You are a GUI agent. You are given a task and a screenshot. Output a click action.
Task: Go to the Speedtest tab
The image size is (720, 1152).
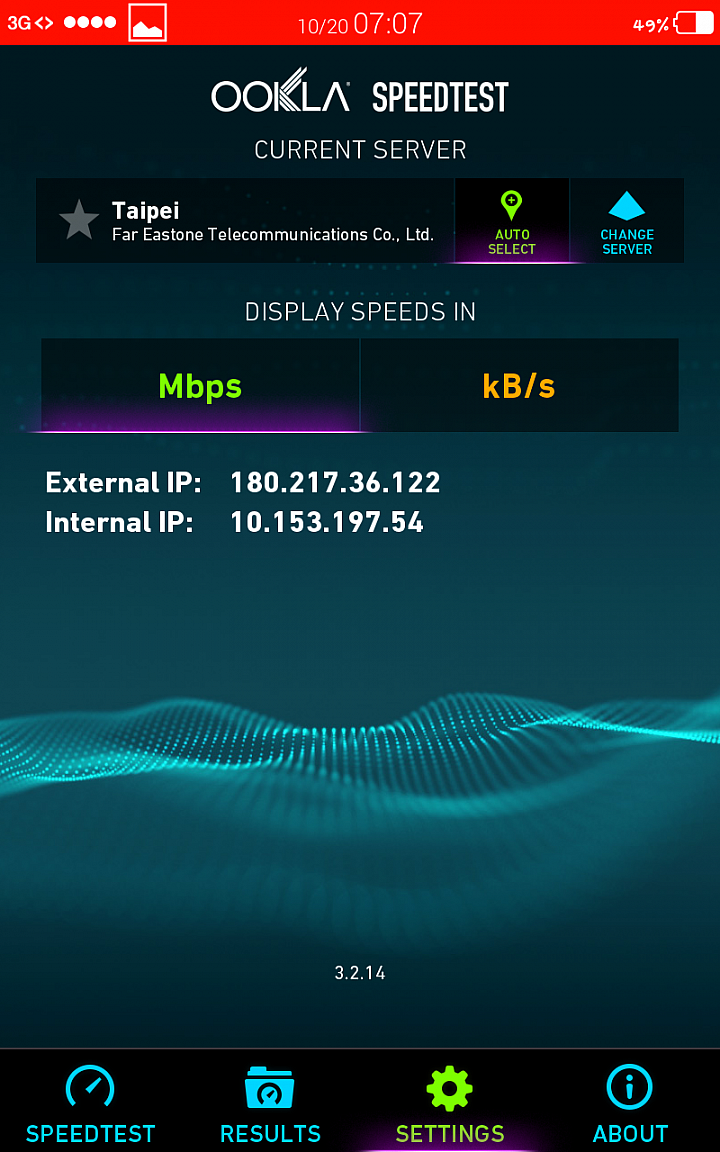click(90, 1103)
